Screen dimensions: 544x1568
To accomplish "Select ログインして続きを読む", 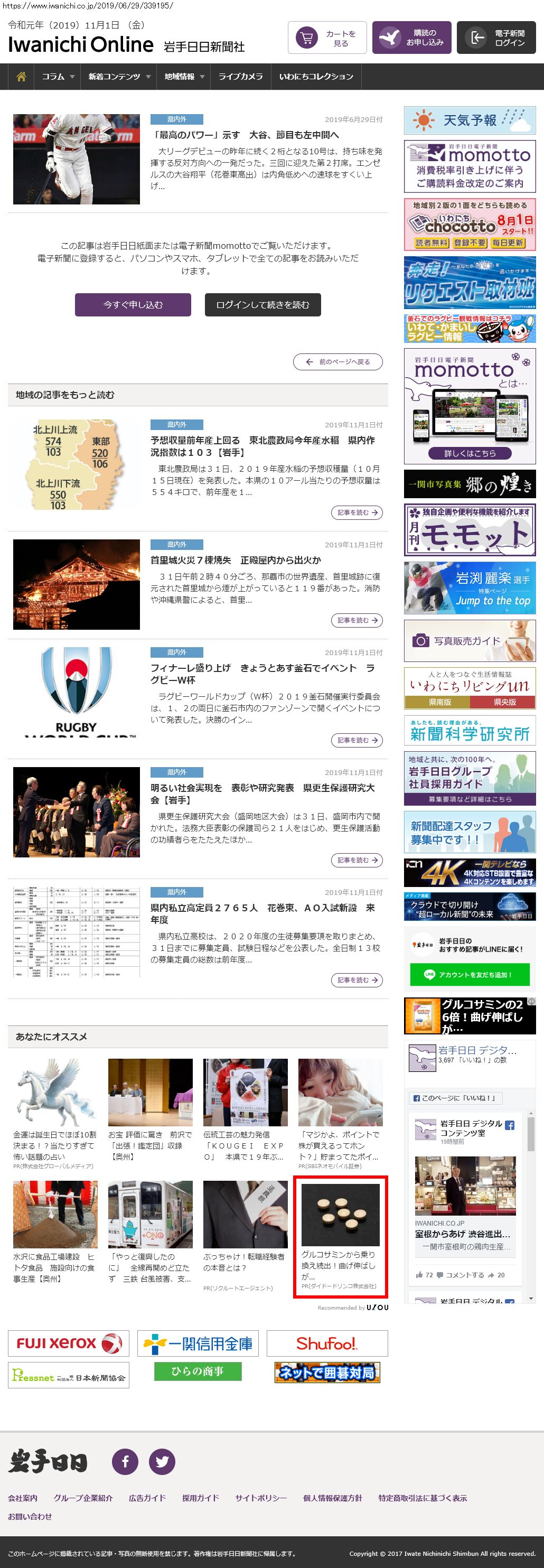I will [262, 305].
